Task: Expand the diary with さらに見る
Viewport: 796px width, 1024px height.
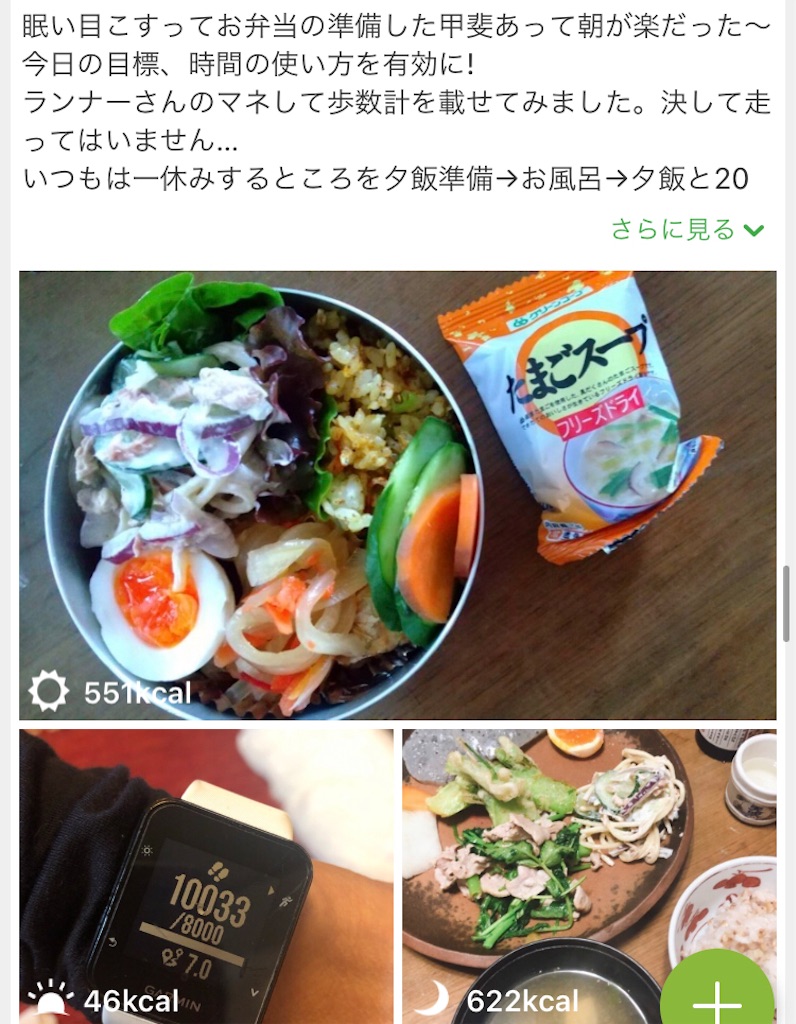Action: pyautogui.click(x=672, y=230)
